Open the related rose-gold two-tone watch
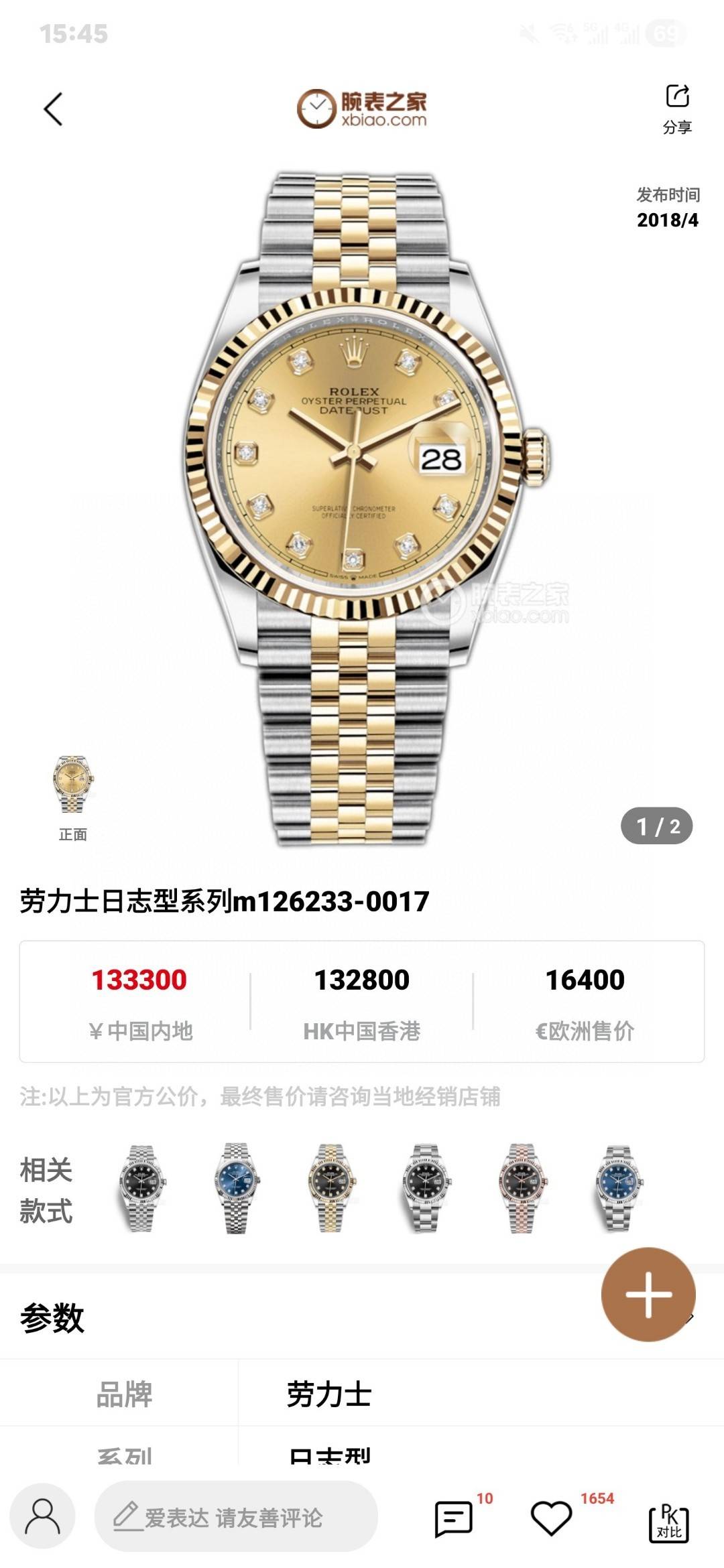Viewport: 724px width, 1568px height. click(522, 1188)
